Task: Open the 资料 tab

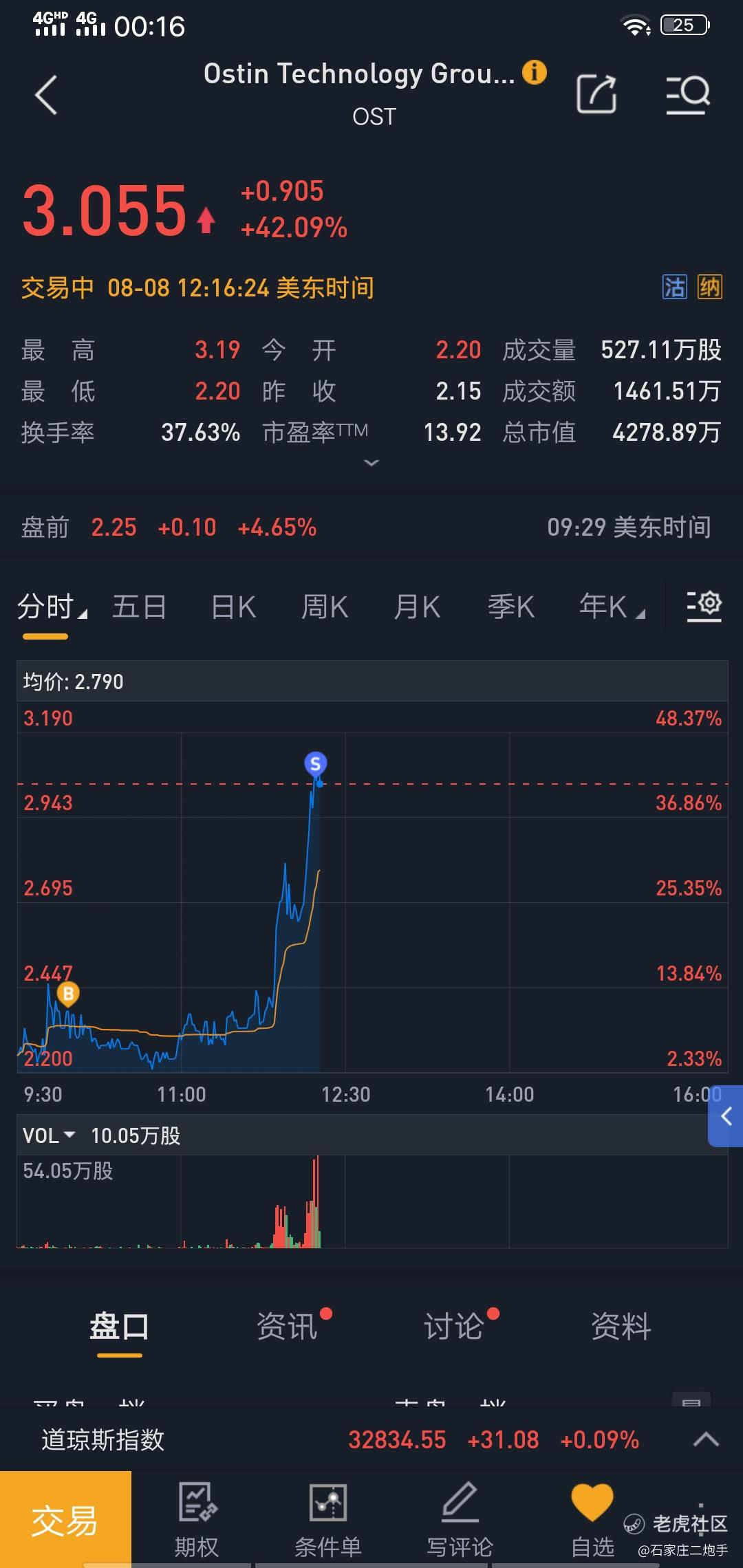Action: coord(621,1326)
